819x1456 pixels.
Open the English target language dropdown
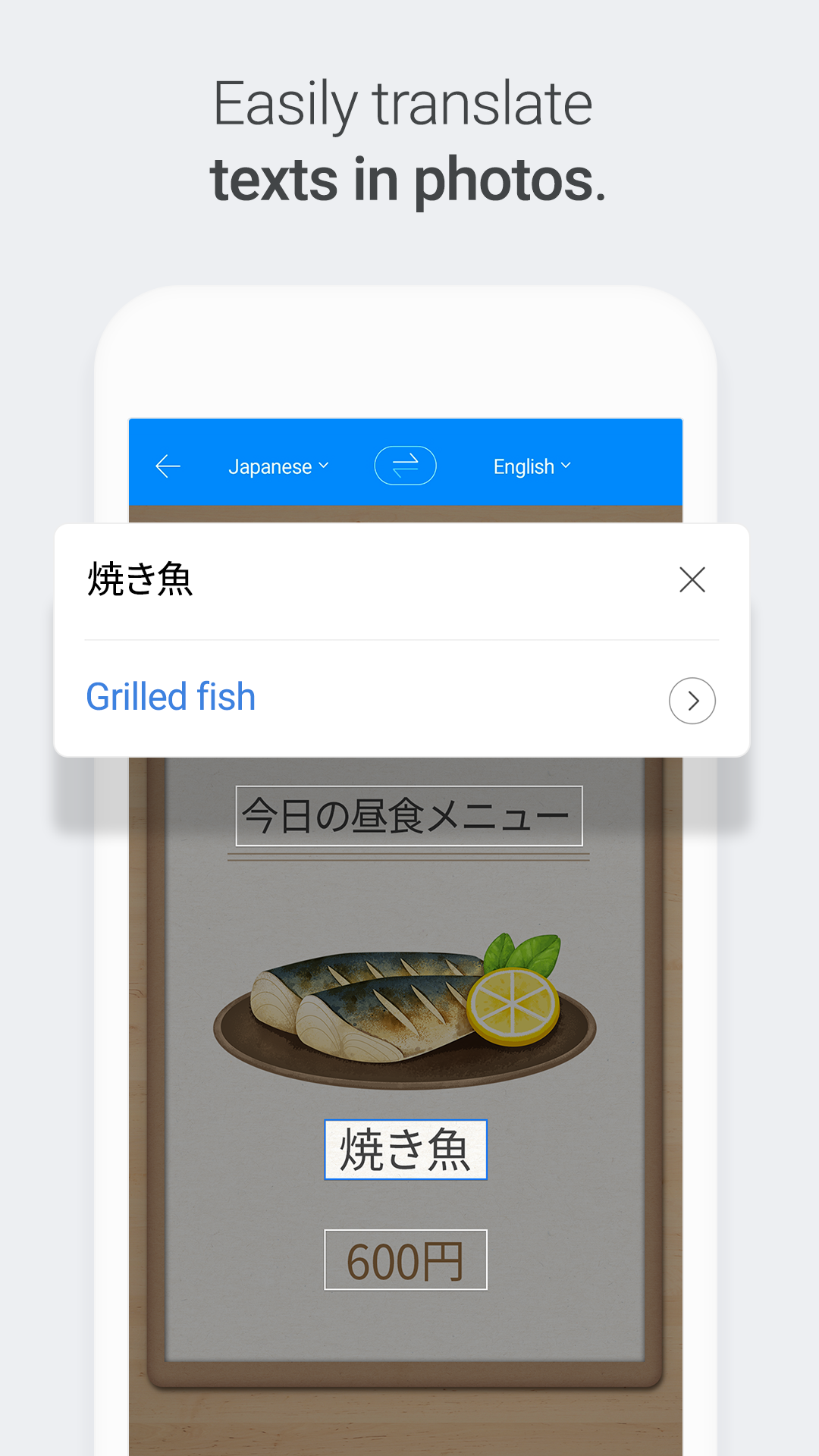click(532, 466)
